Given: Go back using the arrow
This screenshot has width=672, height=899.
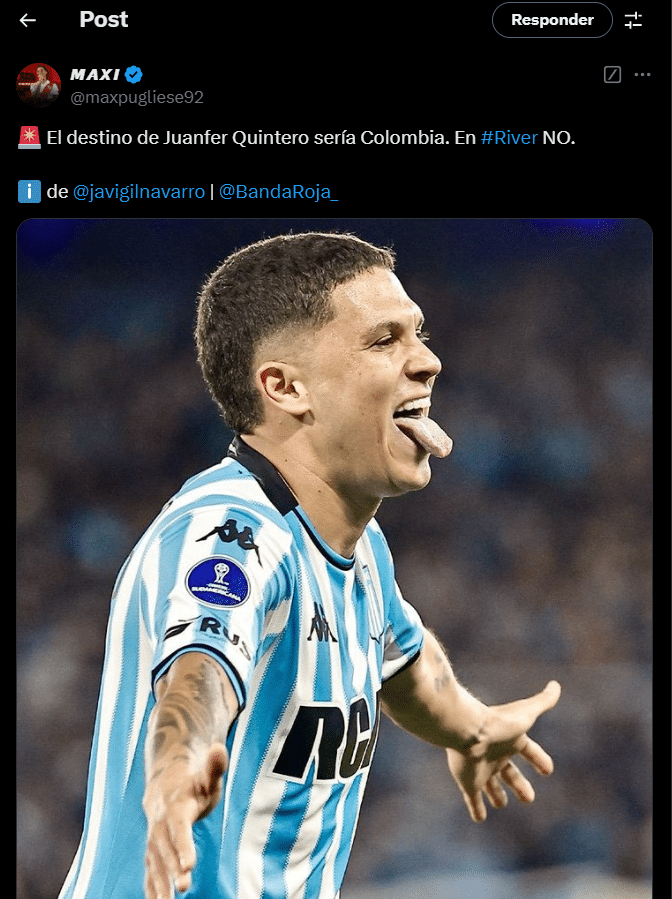Looking at the screenshot, I should tap(28, 20).
